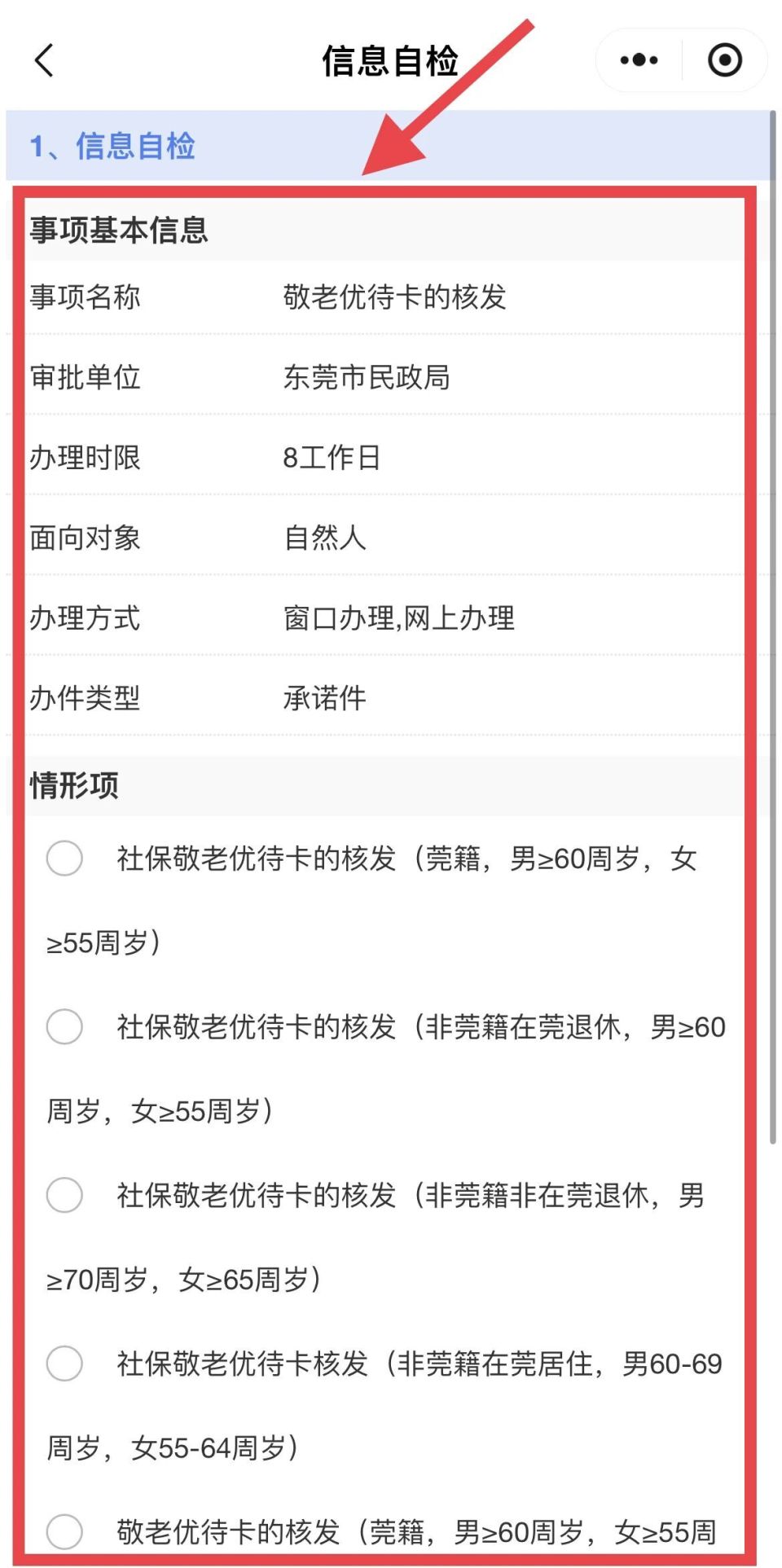The height and width of the screenshot is (1568, 782).
Task: Select the last 敬老优待卡的核发 radio option
Action: 65,1533
